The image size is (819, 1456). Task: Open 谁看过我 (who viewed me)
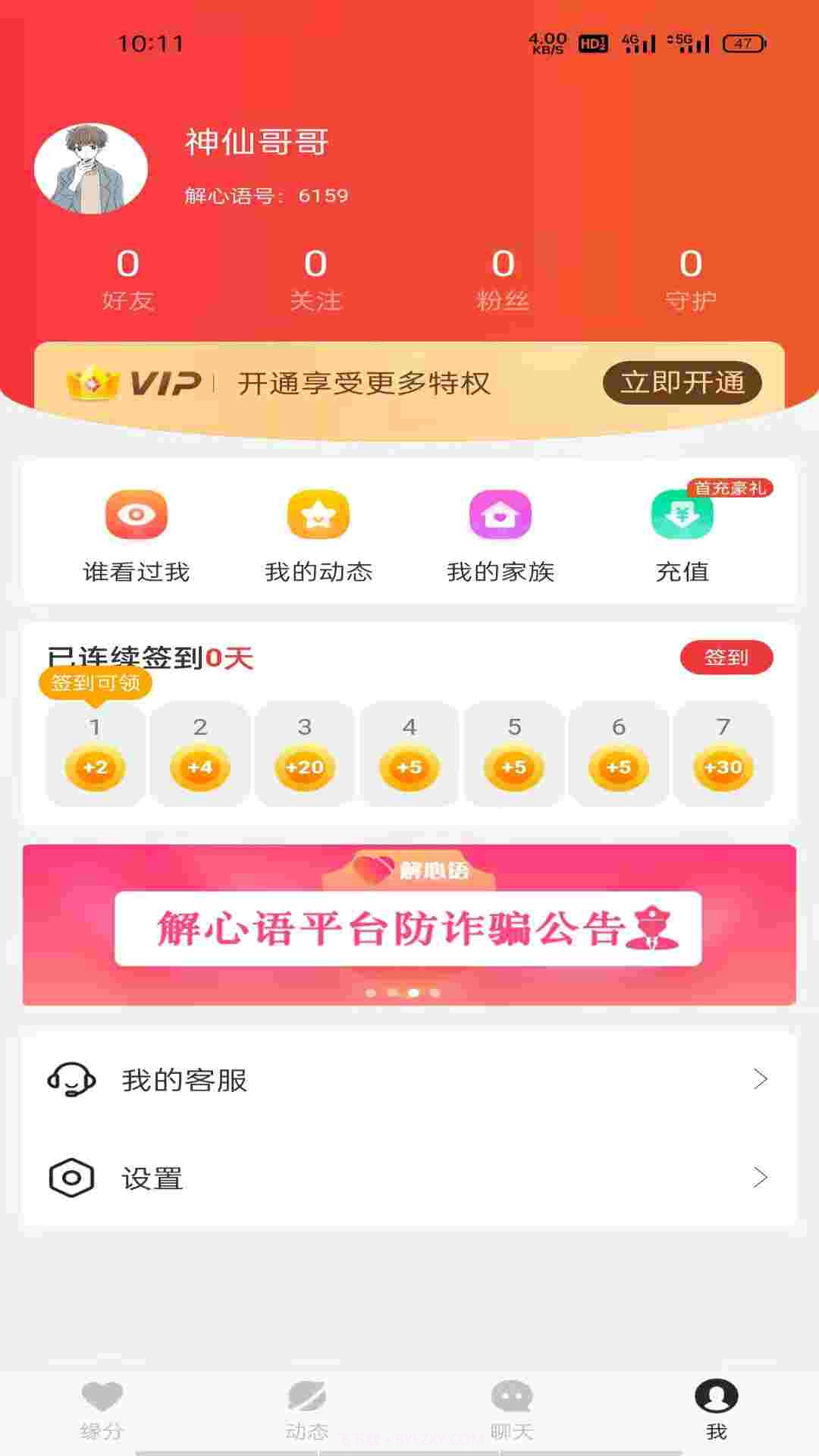(135, 514)
